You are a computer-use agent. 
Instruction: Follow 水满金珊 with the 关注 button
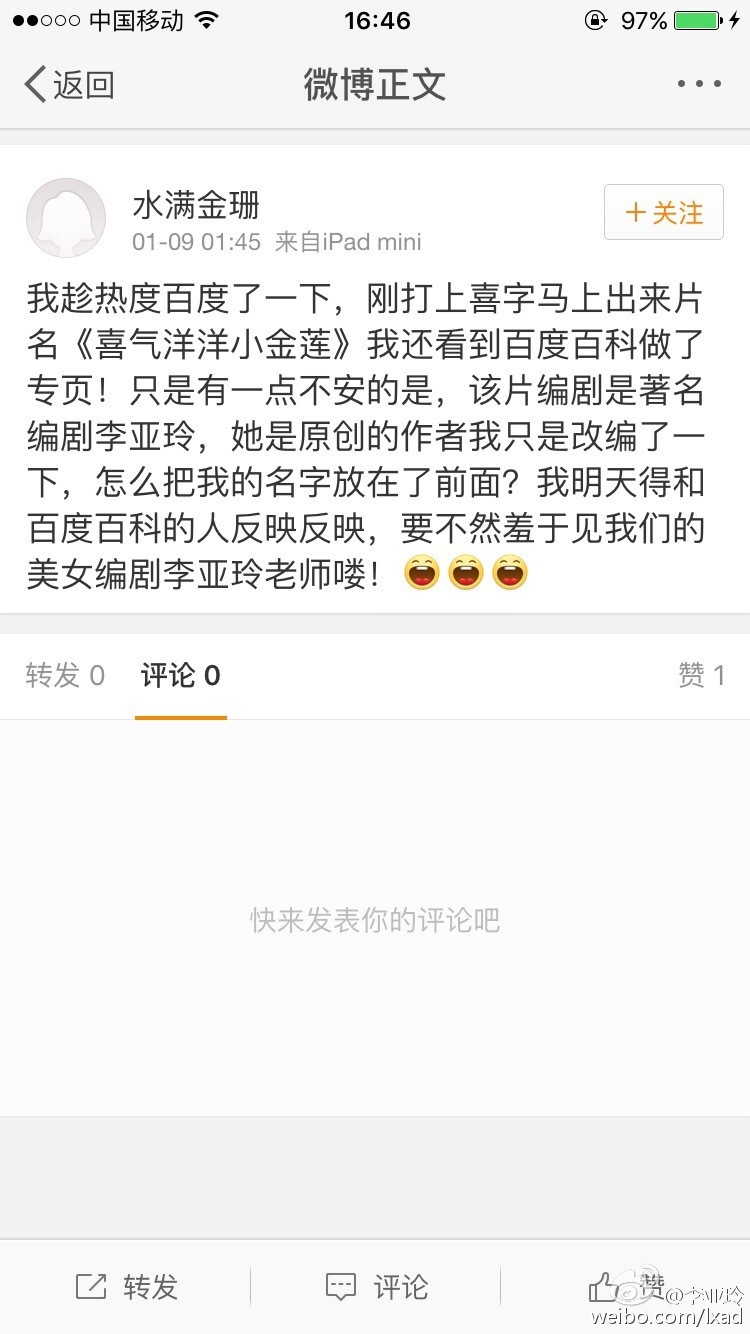pyautogui.click(x=663, y=212)
